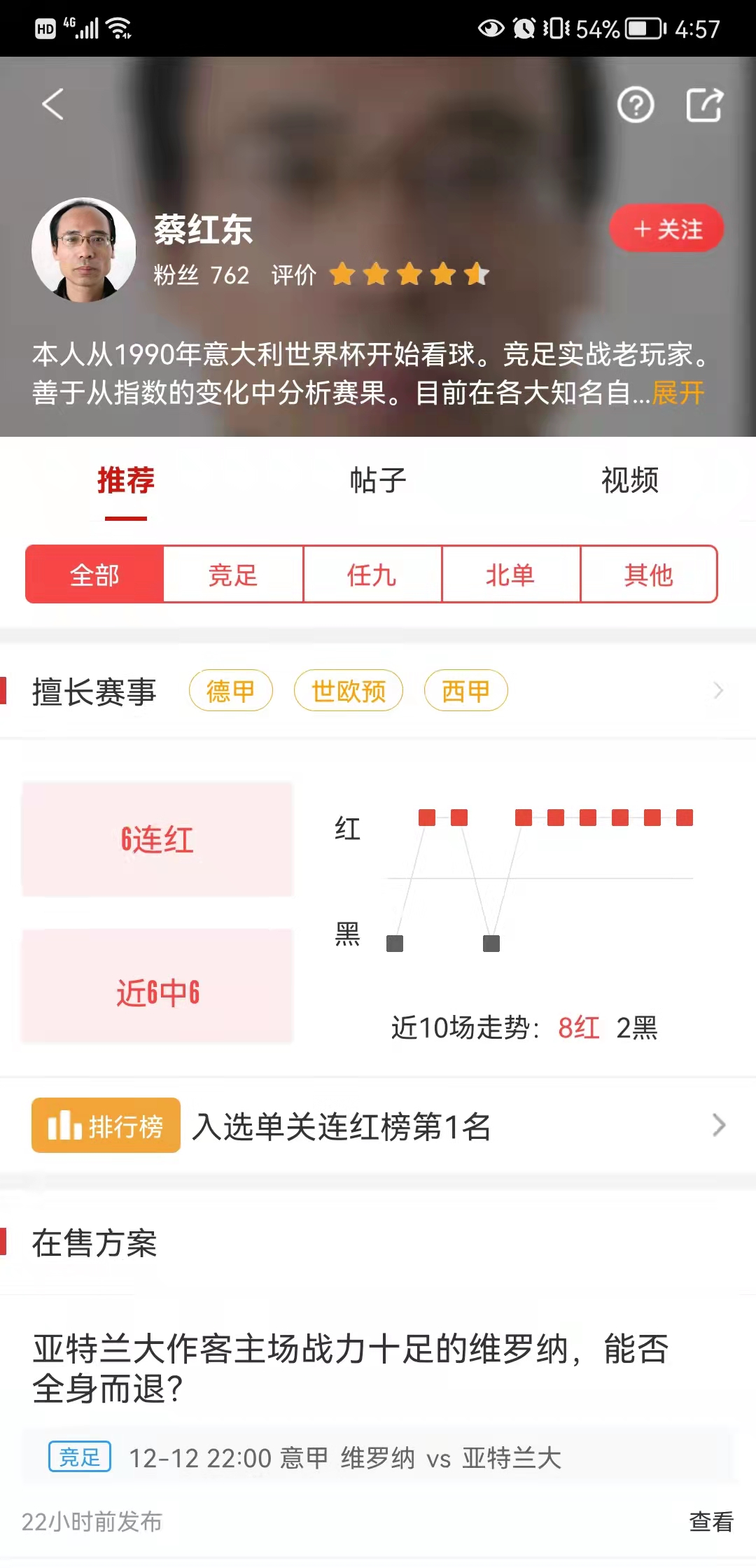Switch to the 帖子 tab
The height and width of the screenshot is (1568, 756).
point(378,481)
